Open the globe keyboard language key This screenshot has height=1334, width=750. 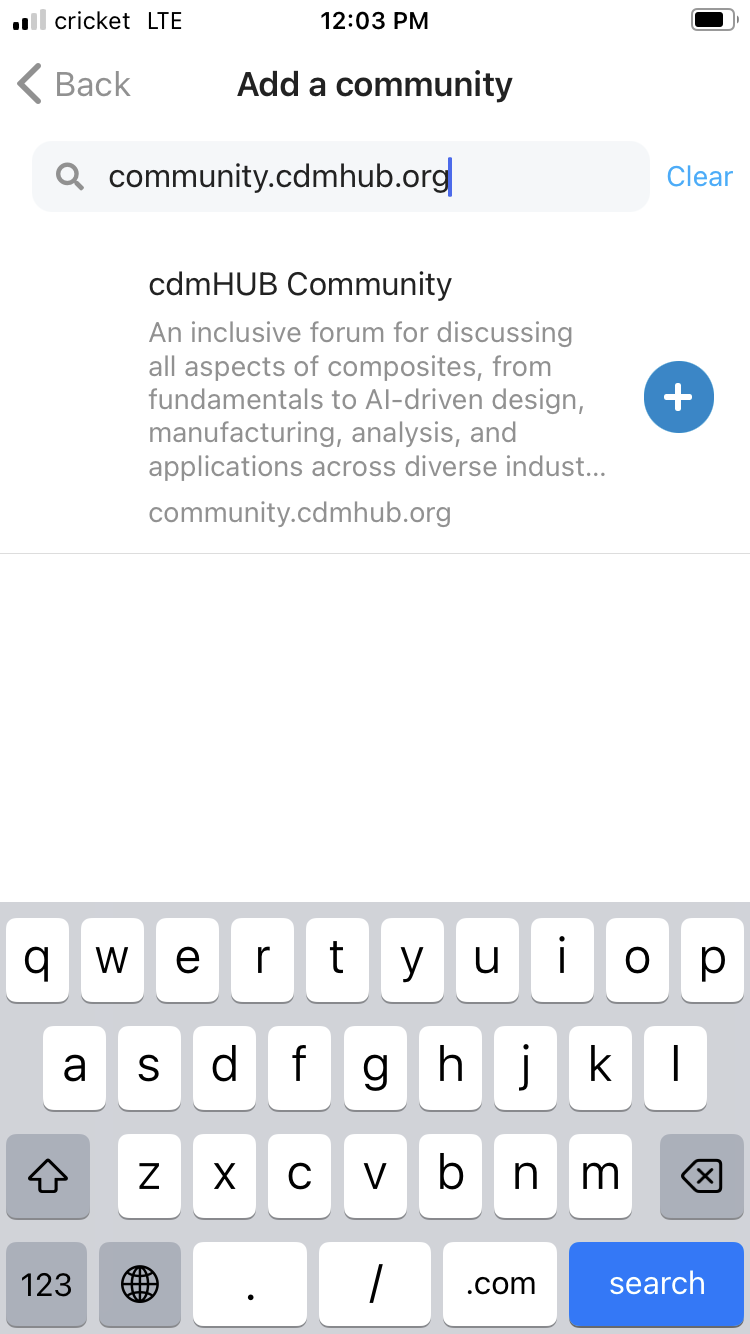point(140,1284)
